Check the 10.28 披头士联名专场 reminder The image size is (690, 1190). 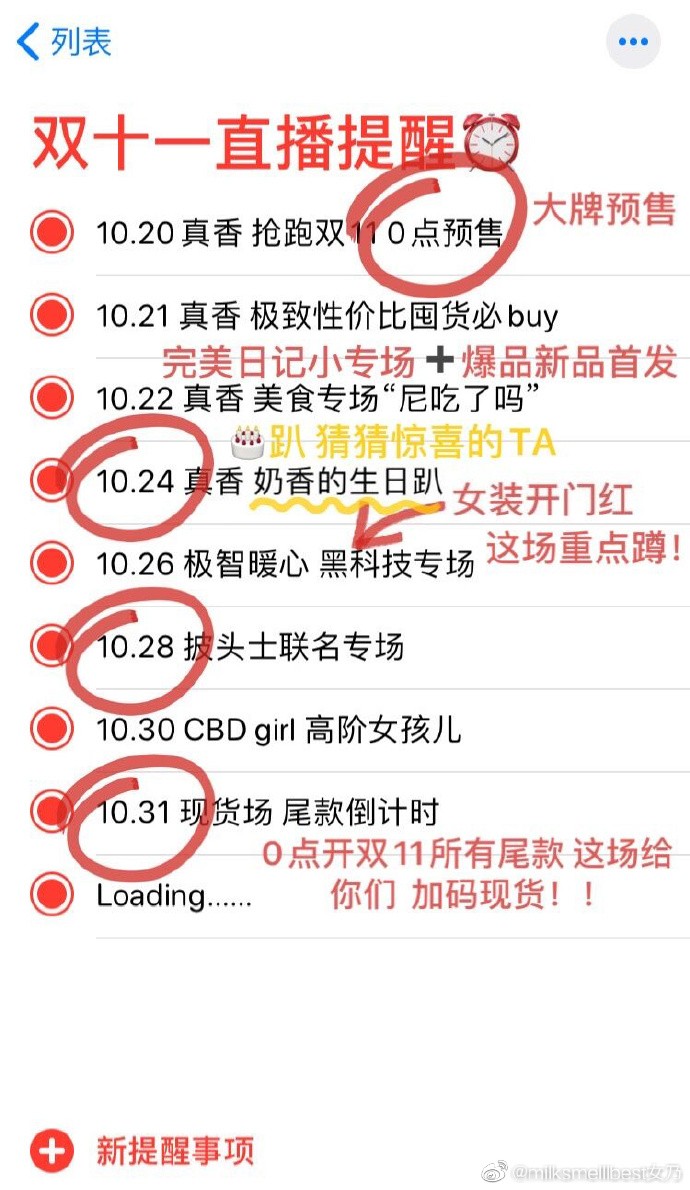[x=52, y=645]
